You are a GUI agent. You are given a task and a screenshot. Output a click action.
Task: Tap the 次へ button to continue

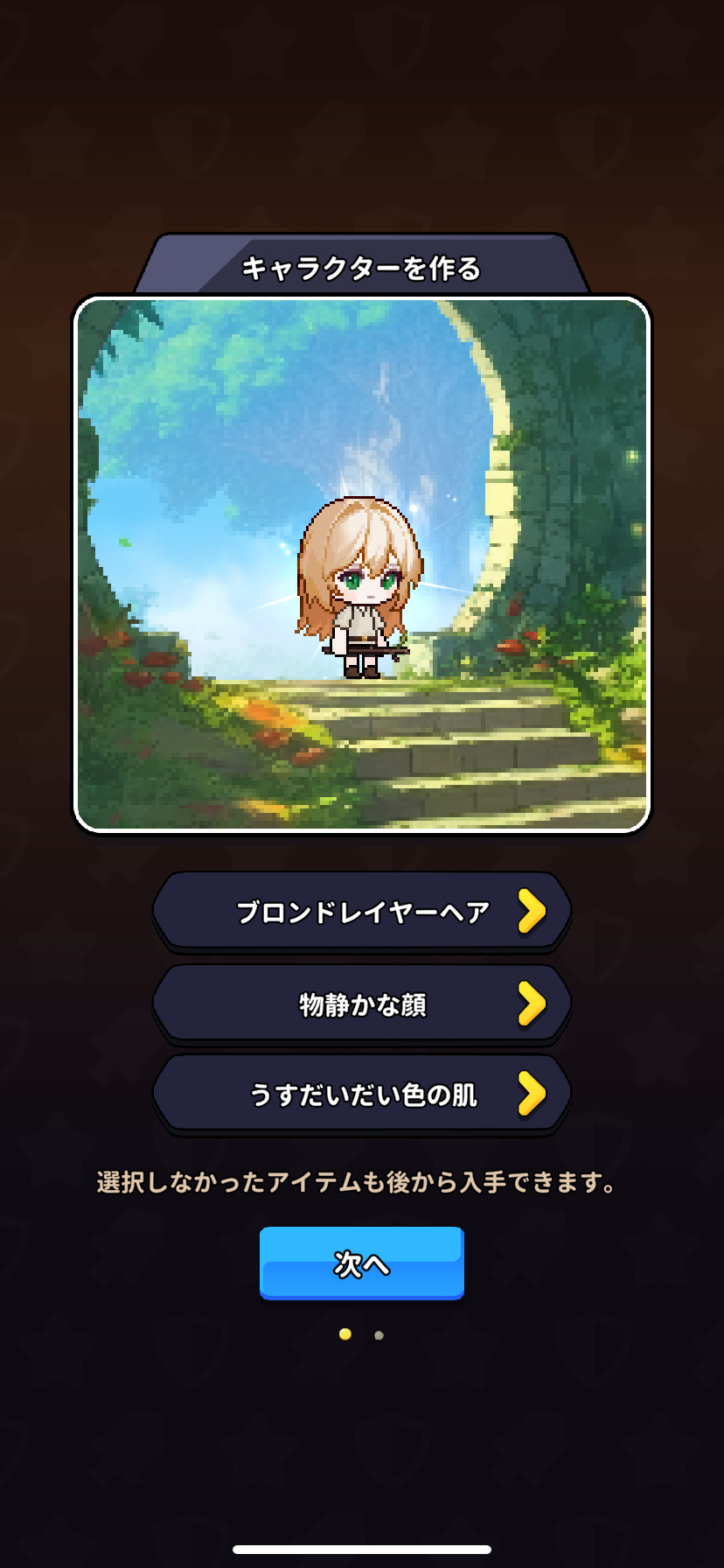362,1263
